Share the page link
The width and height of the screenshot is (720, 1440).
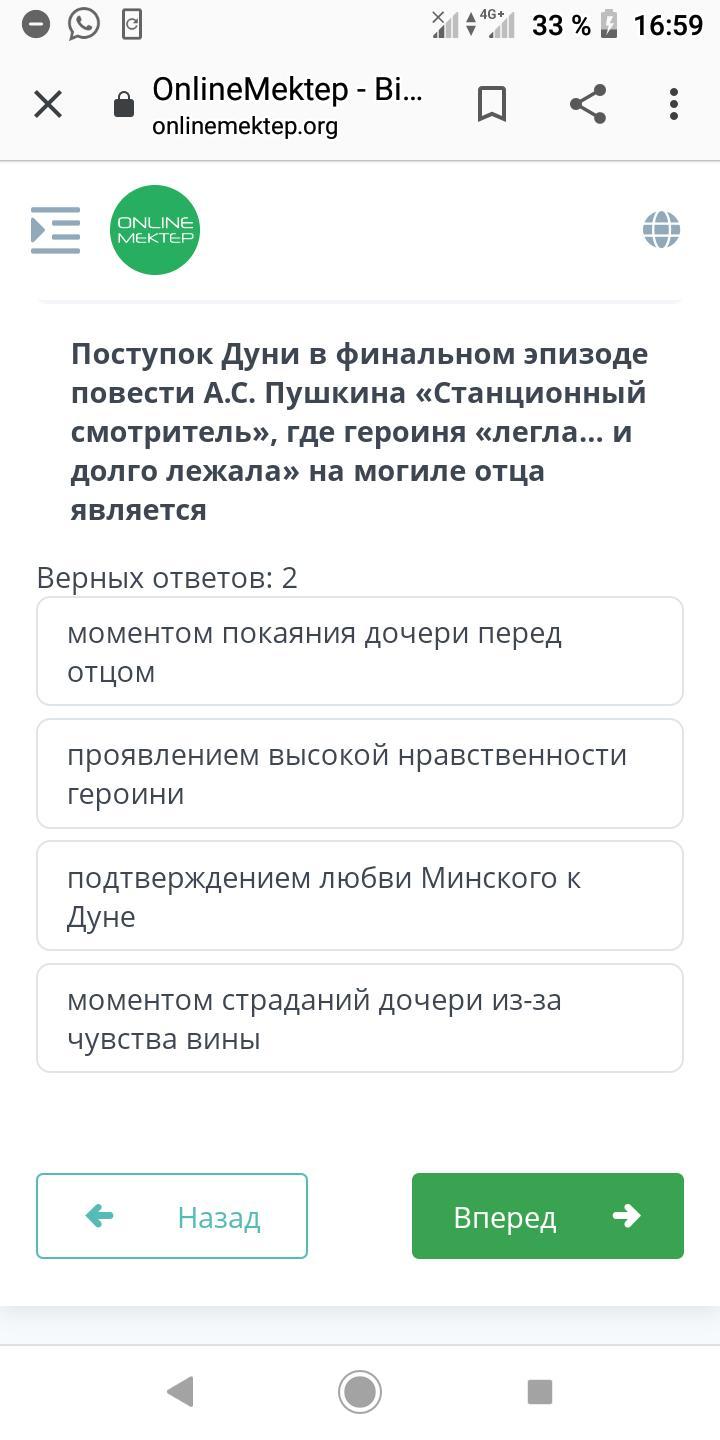pyautogui.click(x=588, y=104)
